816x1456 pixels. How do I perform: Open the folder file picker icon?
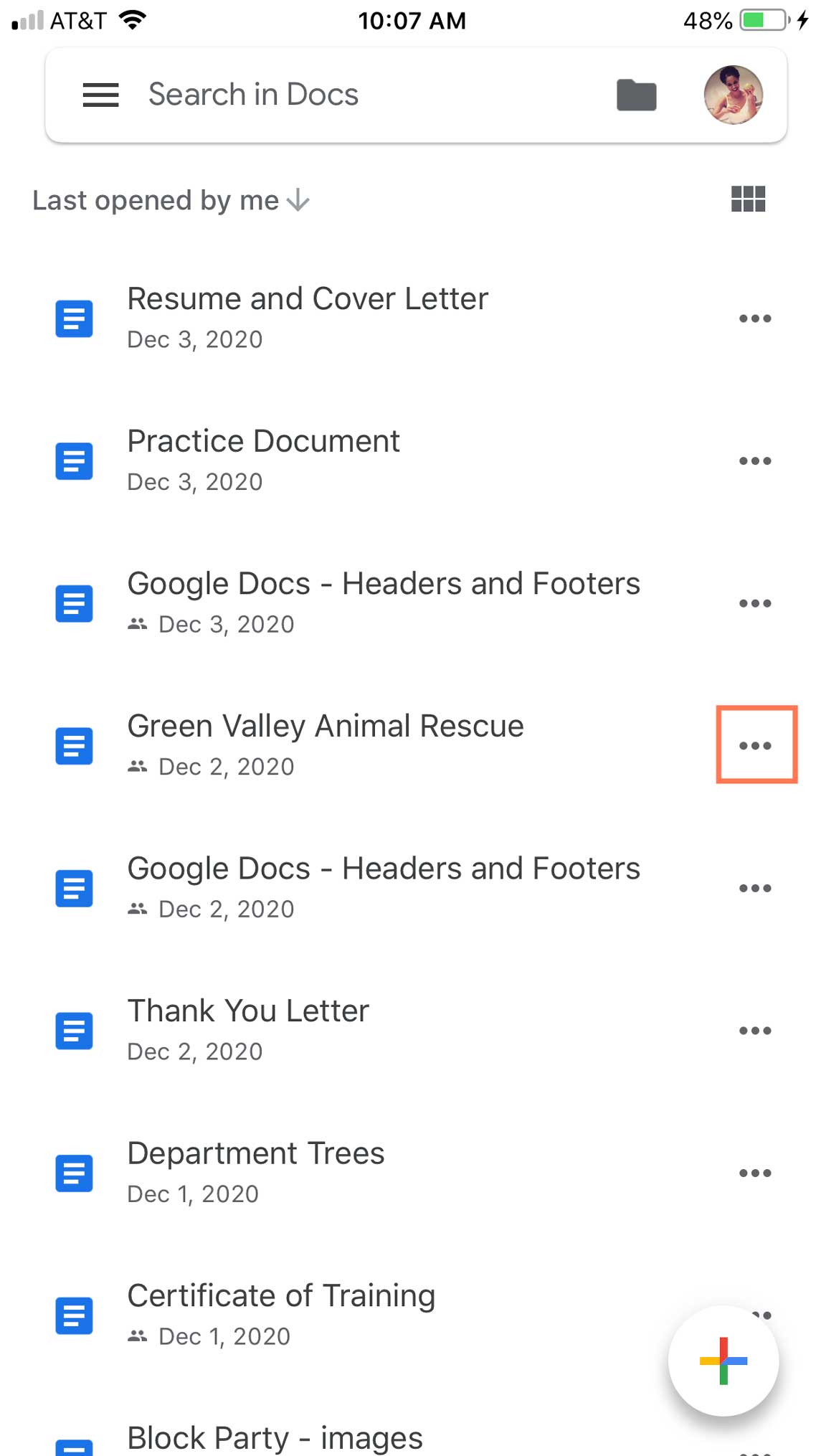[636, 95]
